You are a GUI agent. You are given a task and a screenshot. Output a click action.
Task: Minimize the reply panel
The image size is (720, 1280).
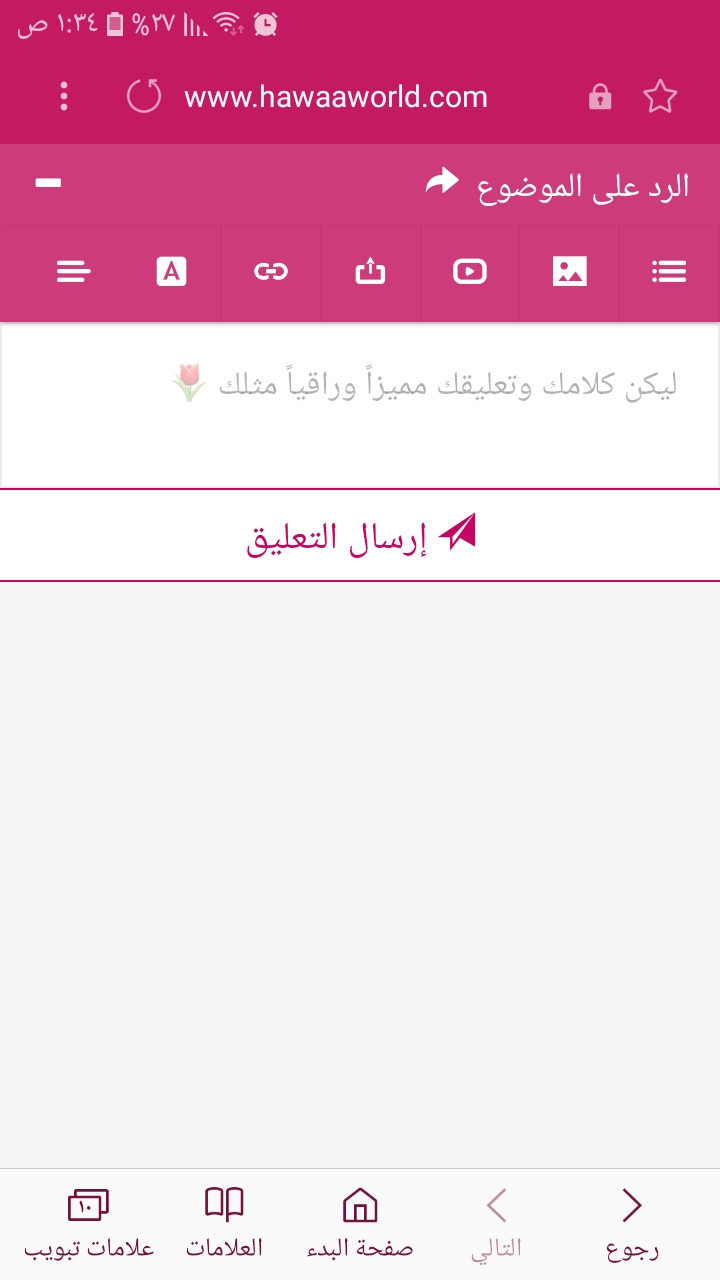point(48,183)
